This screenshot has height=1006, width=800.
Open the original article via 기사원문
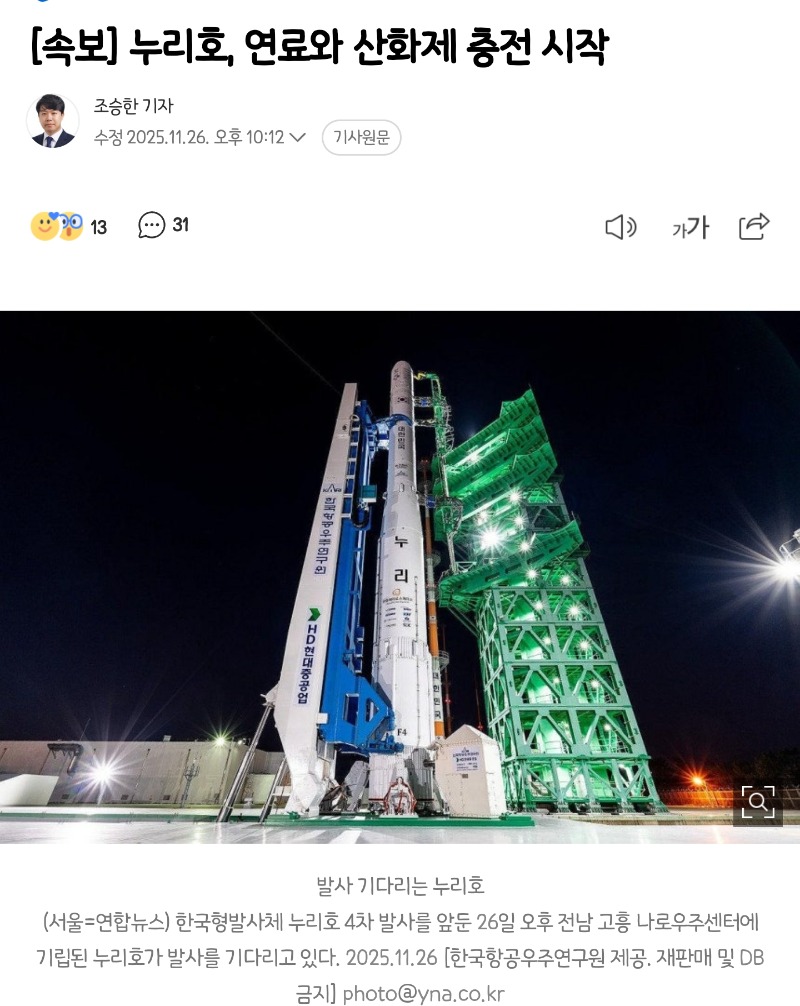tap(360, 138)
